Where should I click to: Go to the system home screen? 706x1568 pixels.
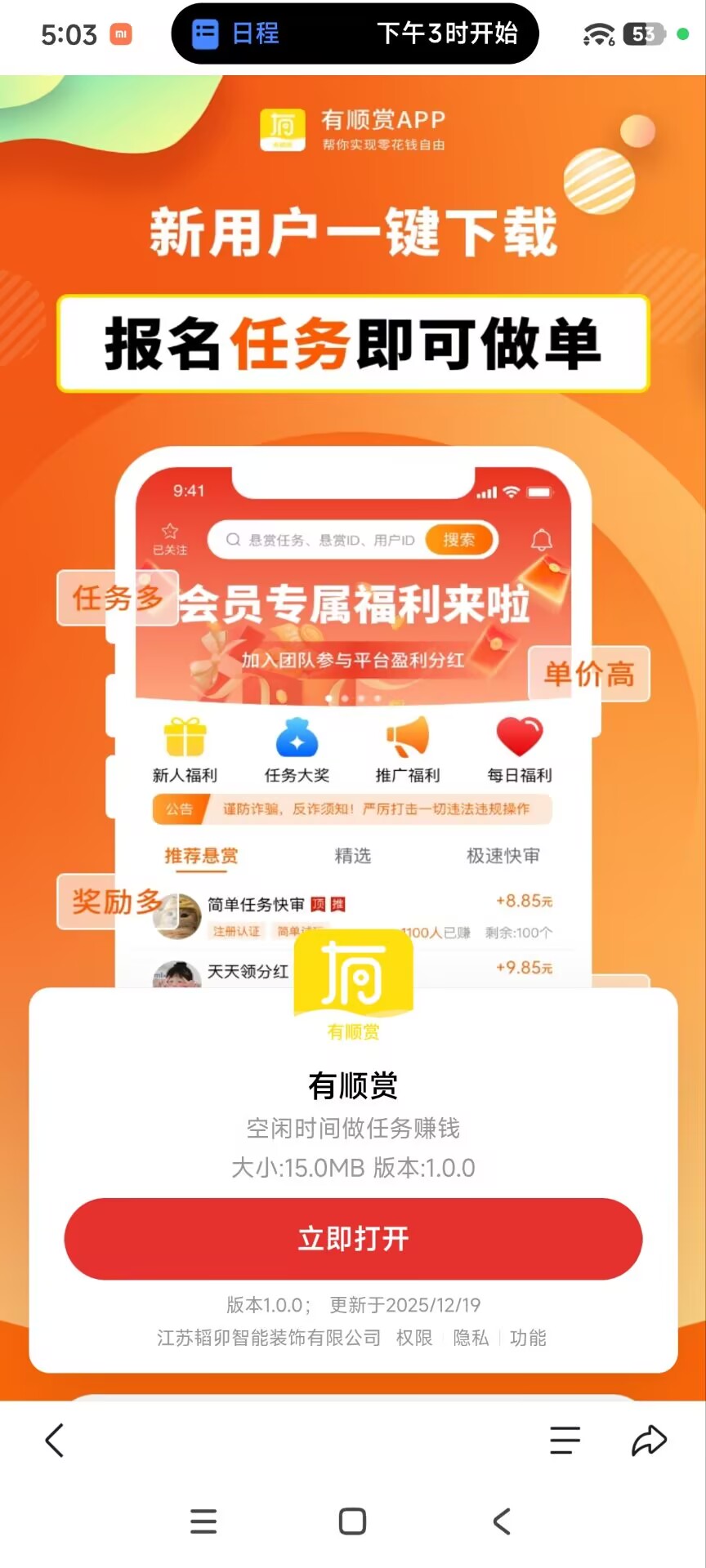(352, 1521)
